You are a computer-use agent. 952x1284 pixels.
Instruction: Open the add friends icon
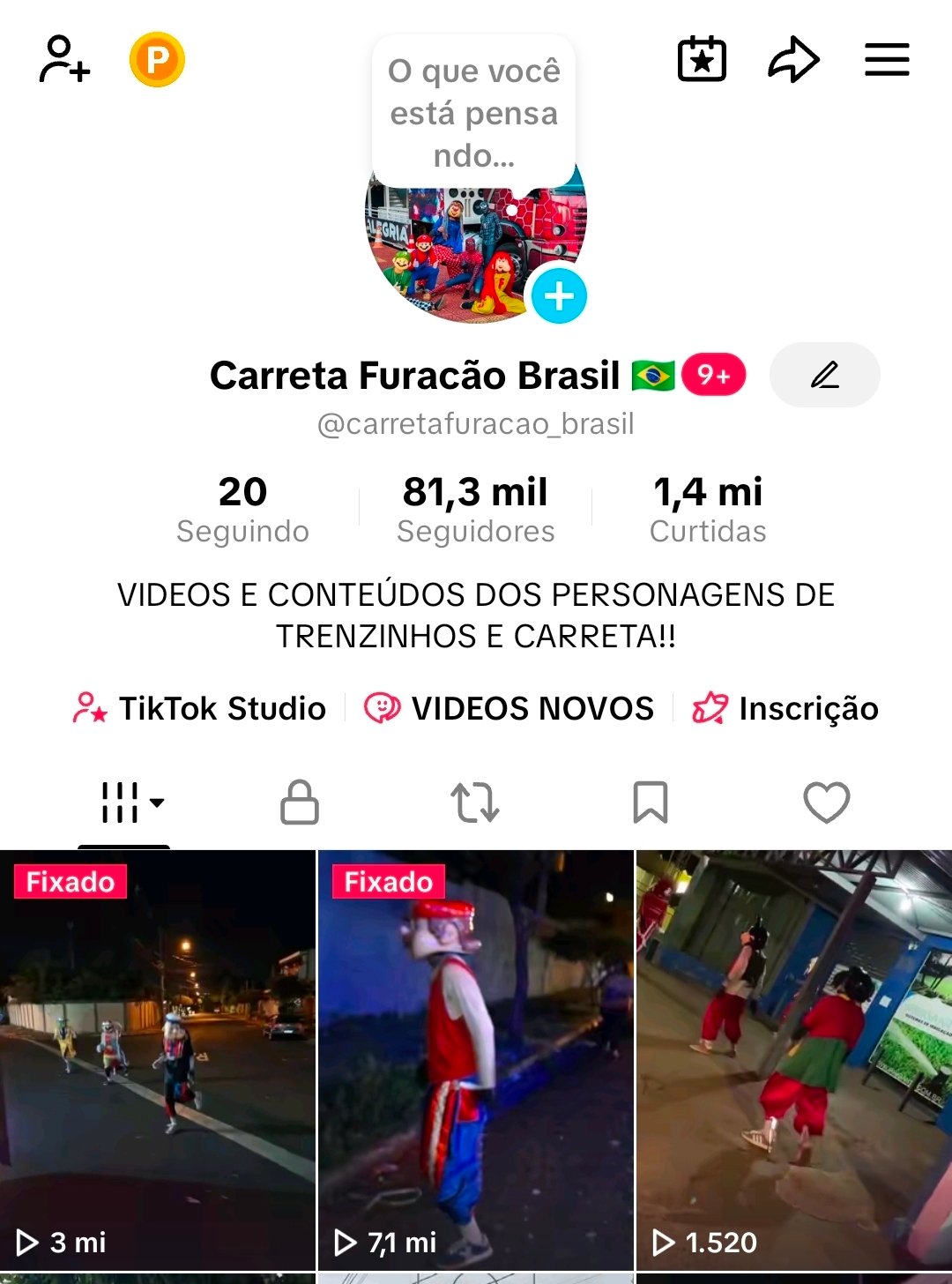tap(64, 60)
